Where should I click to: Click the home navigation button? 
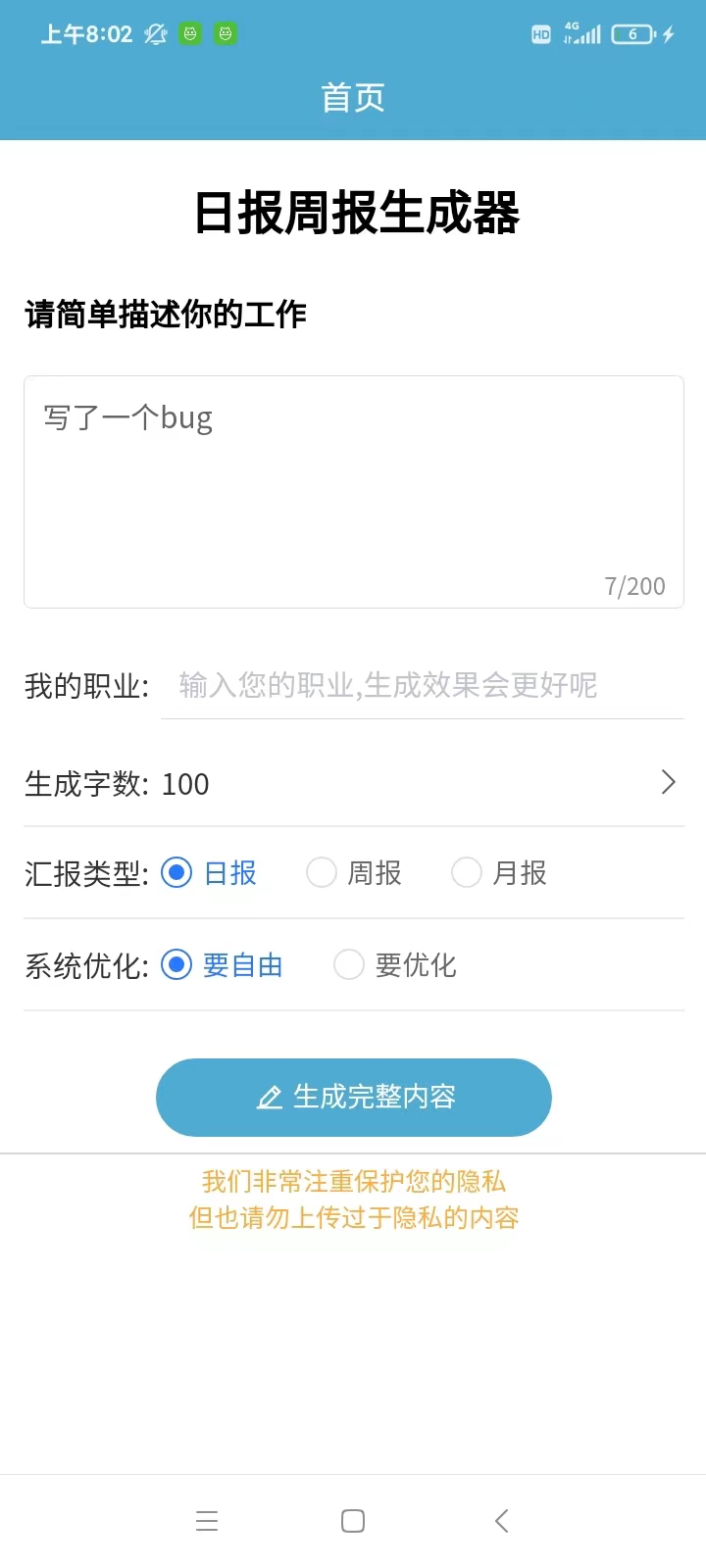[x=352, y=1520]
